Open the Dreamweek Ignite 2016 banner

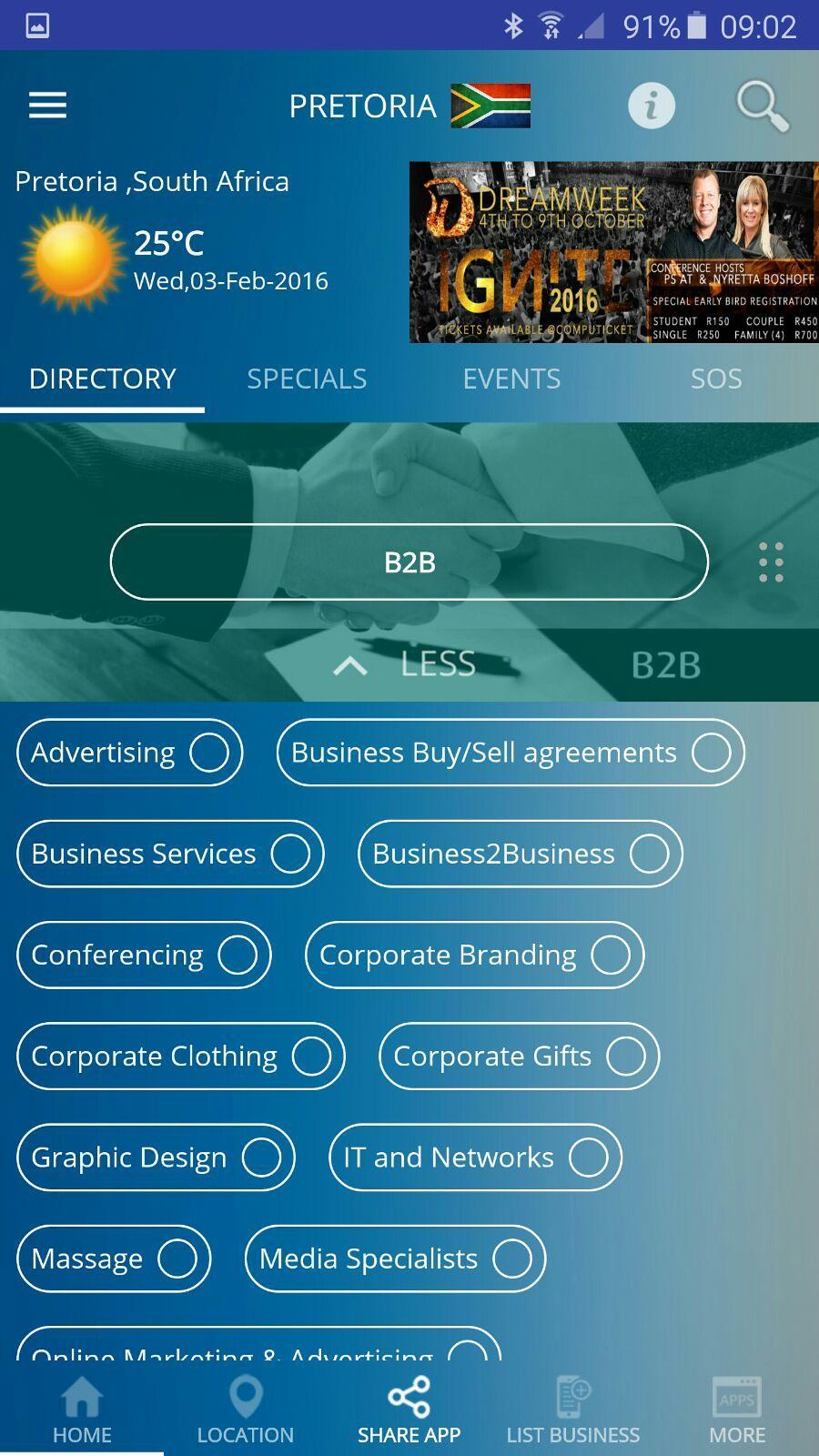pyautogui.click(x=613, y=252)
